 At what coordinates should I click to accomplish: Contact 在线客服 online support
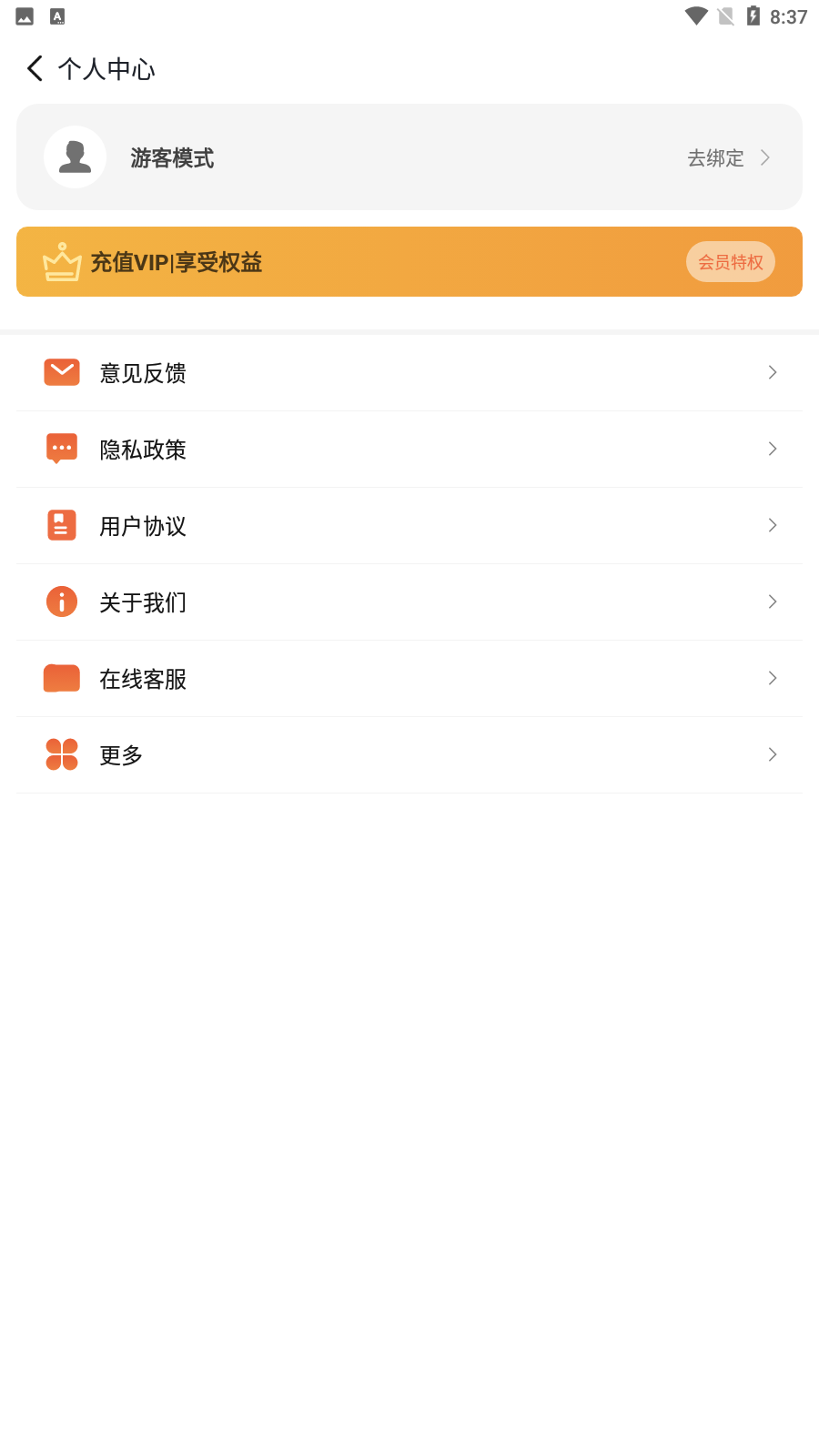click(x=409, y=679)
